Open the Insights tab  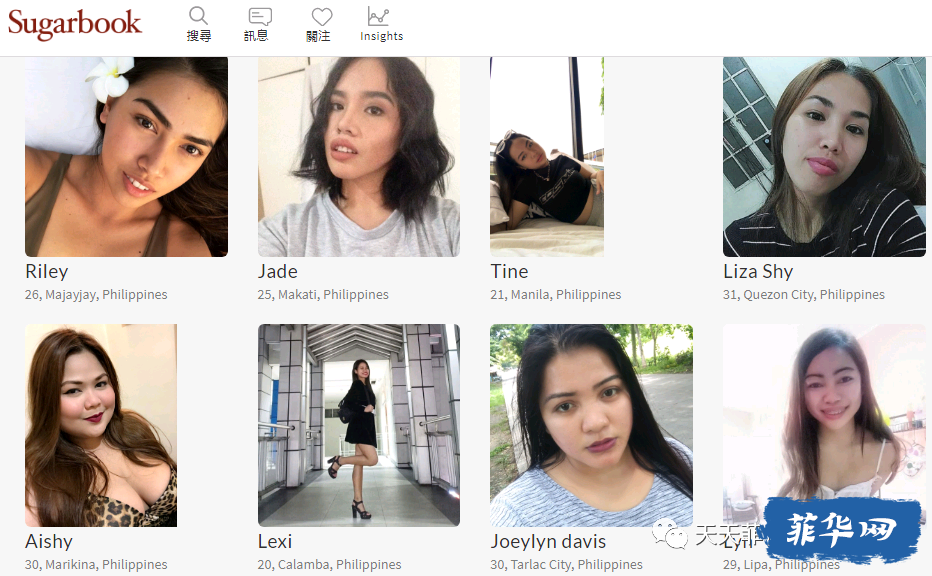pyautogui.click(x=381, y=24)
